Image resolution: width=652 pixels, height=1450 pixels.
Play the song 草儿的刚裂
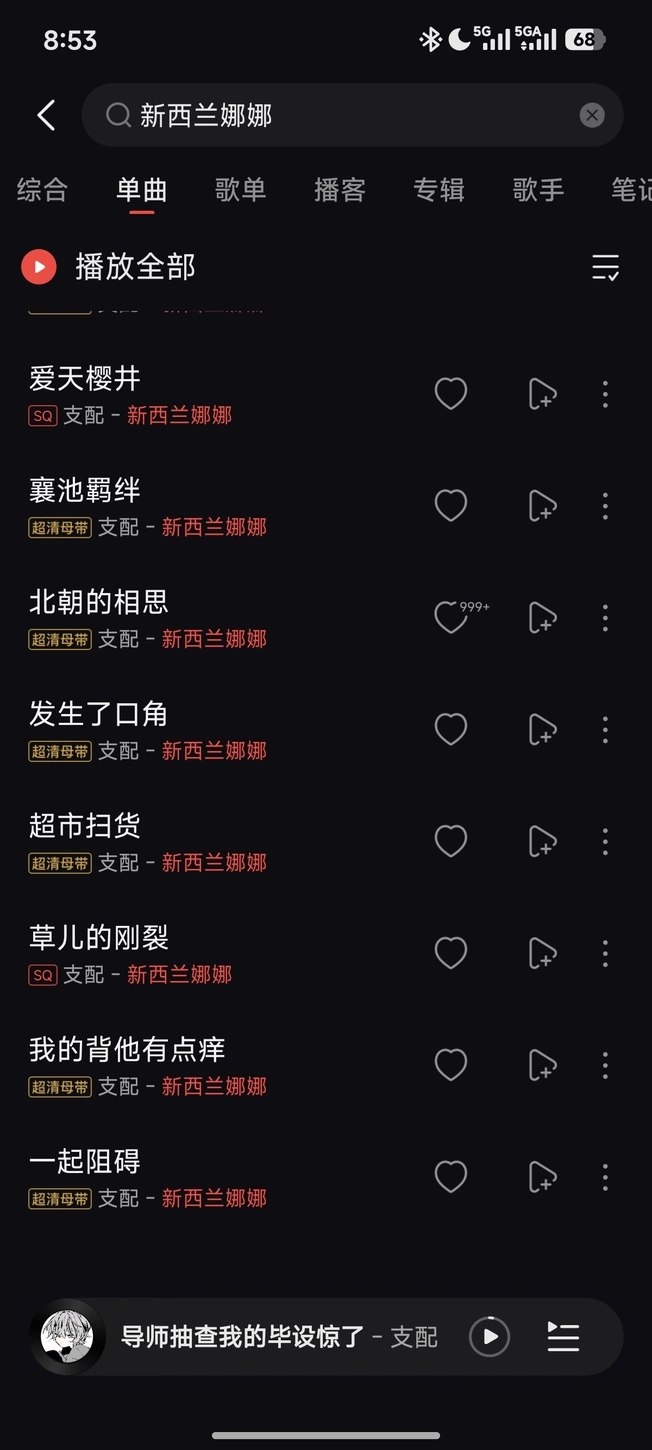[99, 938]
